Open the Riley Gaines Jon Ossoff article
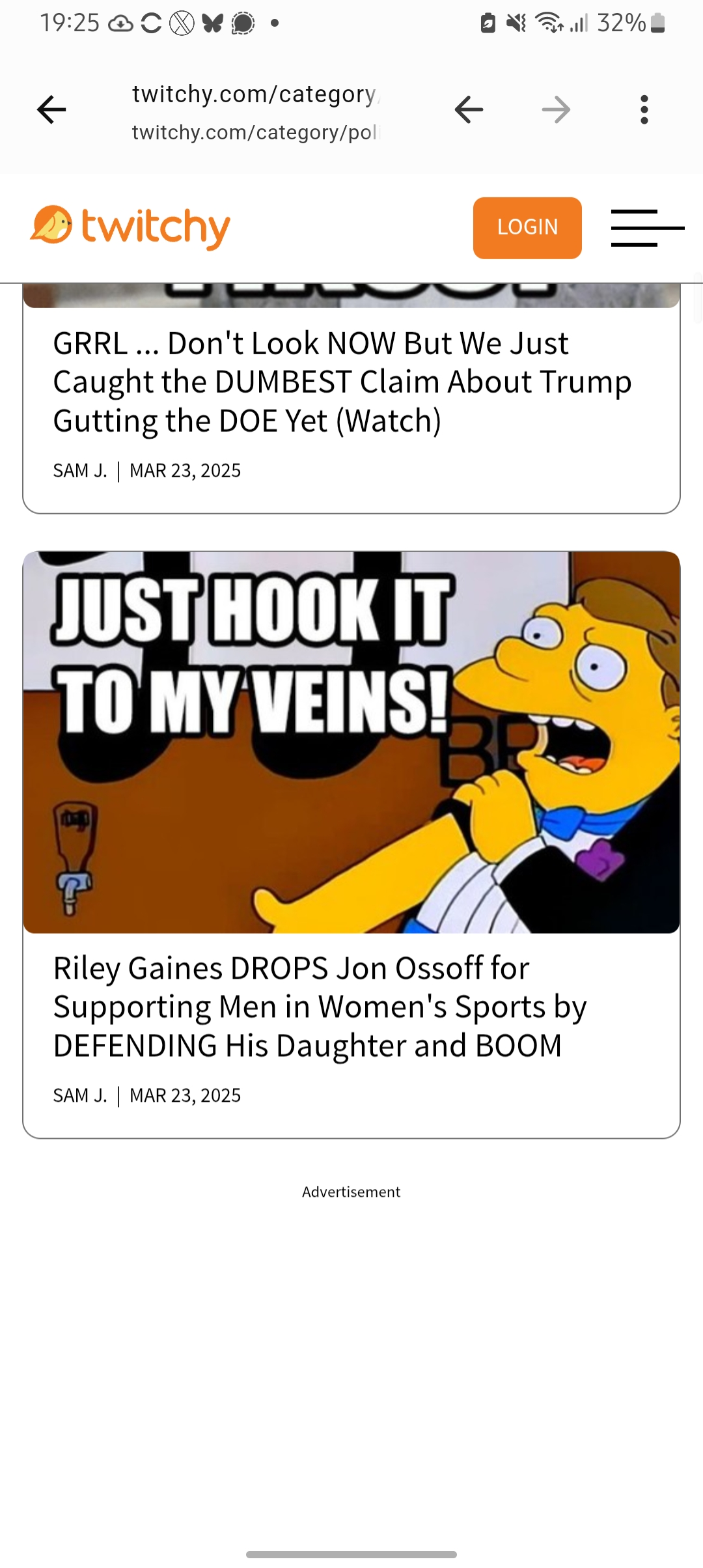Viewport: 703px width, 1568px height. pyautogui.click(x=320, y=1007)
